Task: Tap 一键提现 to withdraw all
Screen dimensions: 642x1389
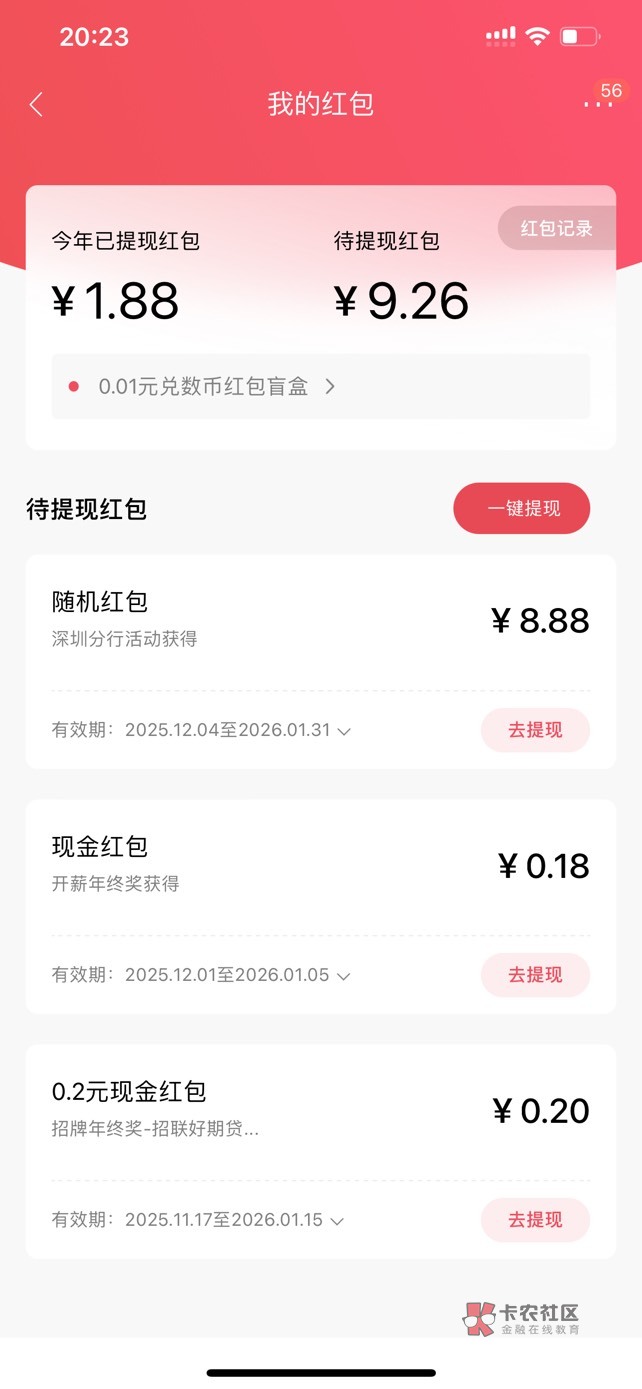Action: click(521, 509)
